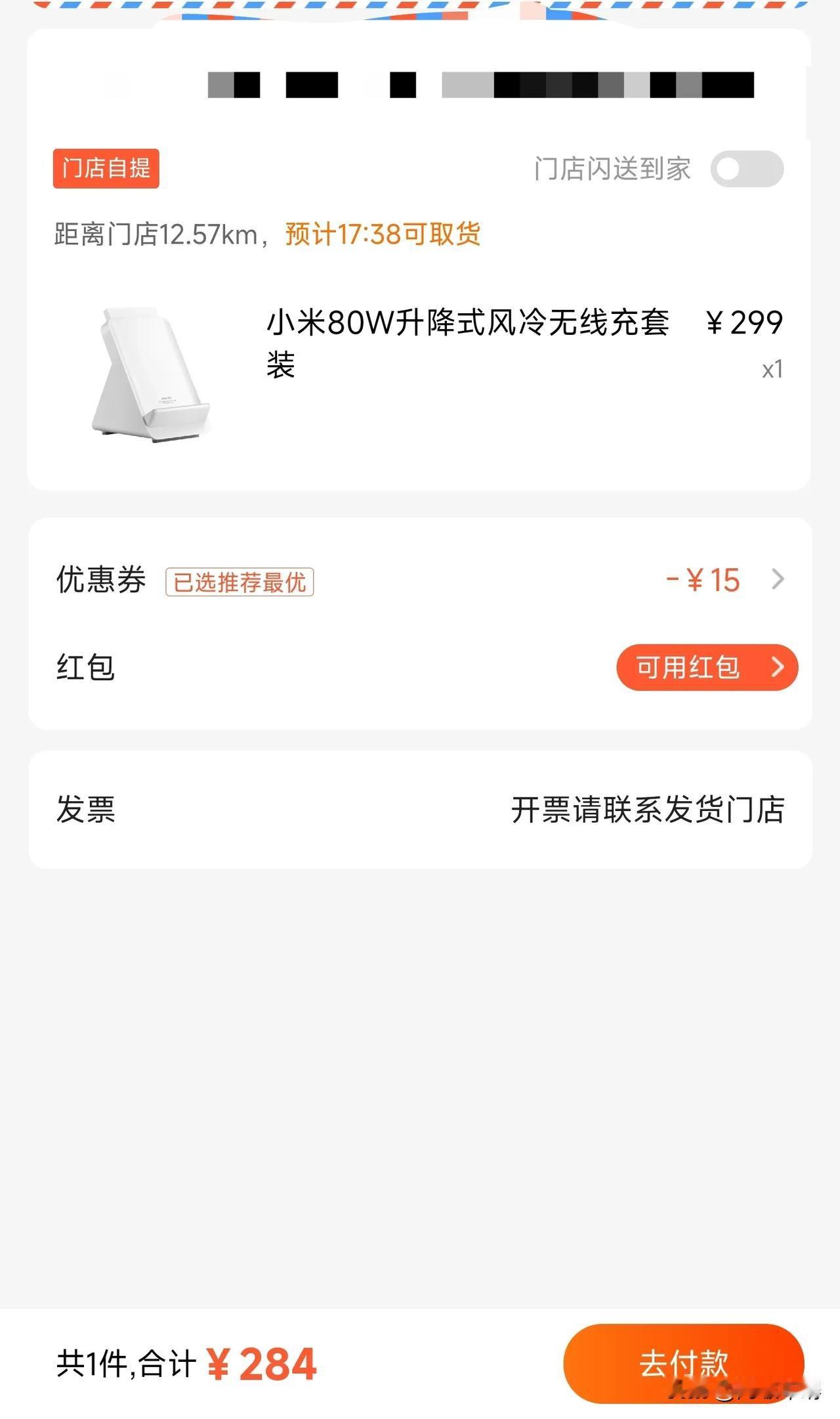Tap the 可用红包 button
840x1419 pixels.
coord(707,667)
